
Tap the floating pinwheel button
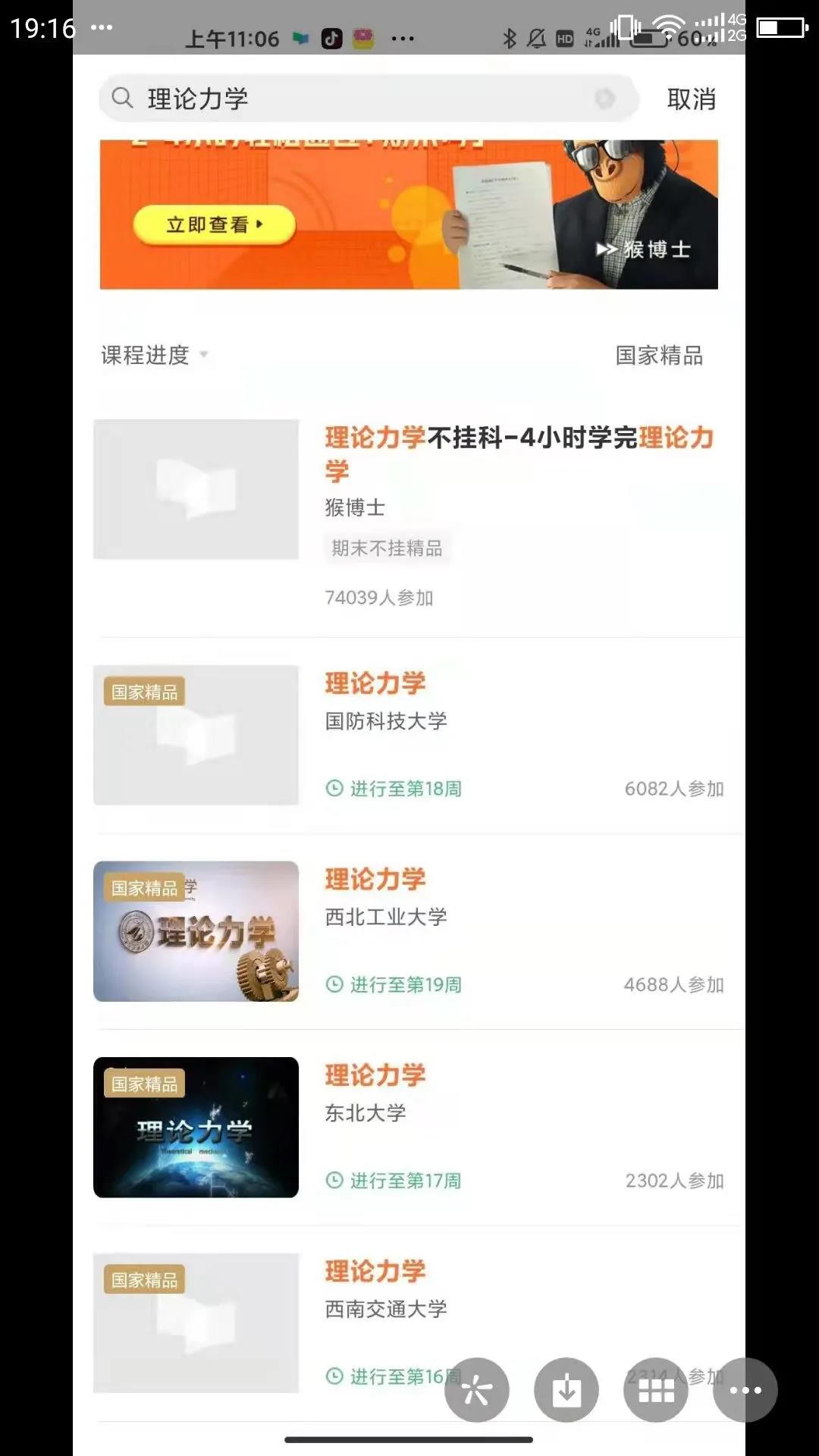tap(477, 1390)
